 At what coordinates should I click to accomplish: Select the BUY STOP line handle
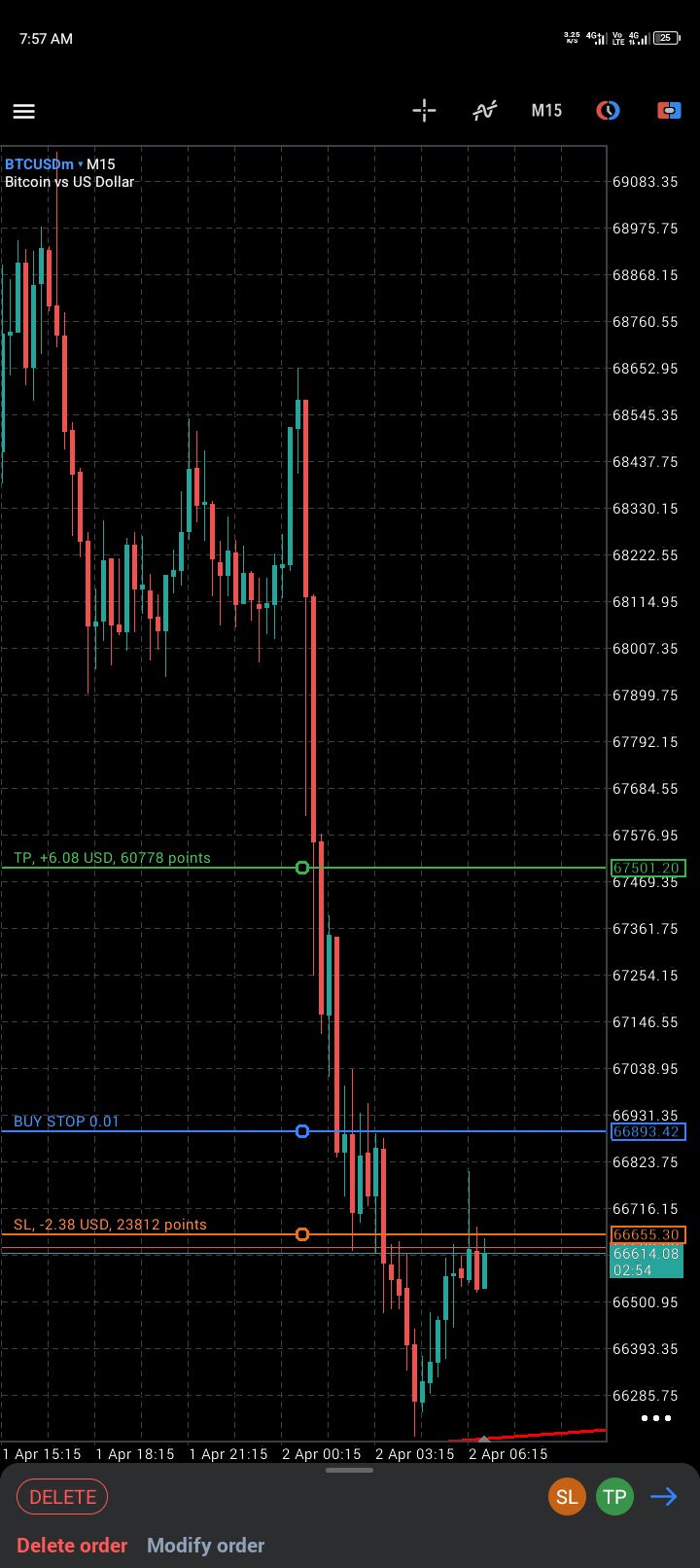pos(302,1131)
